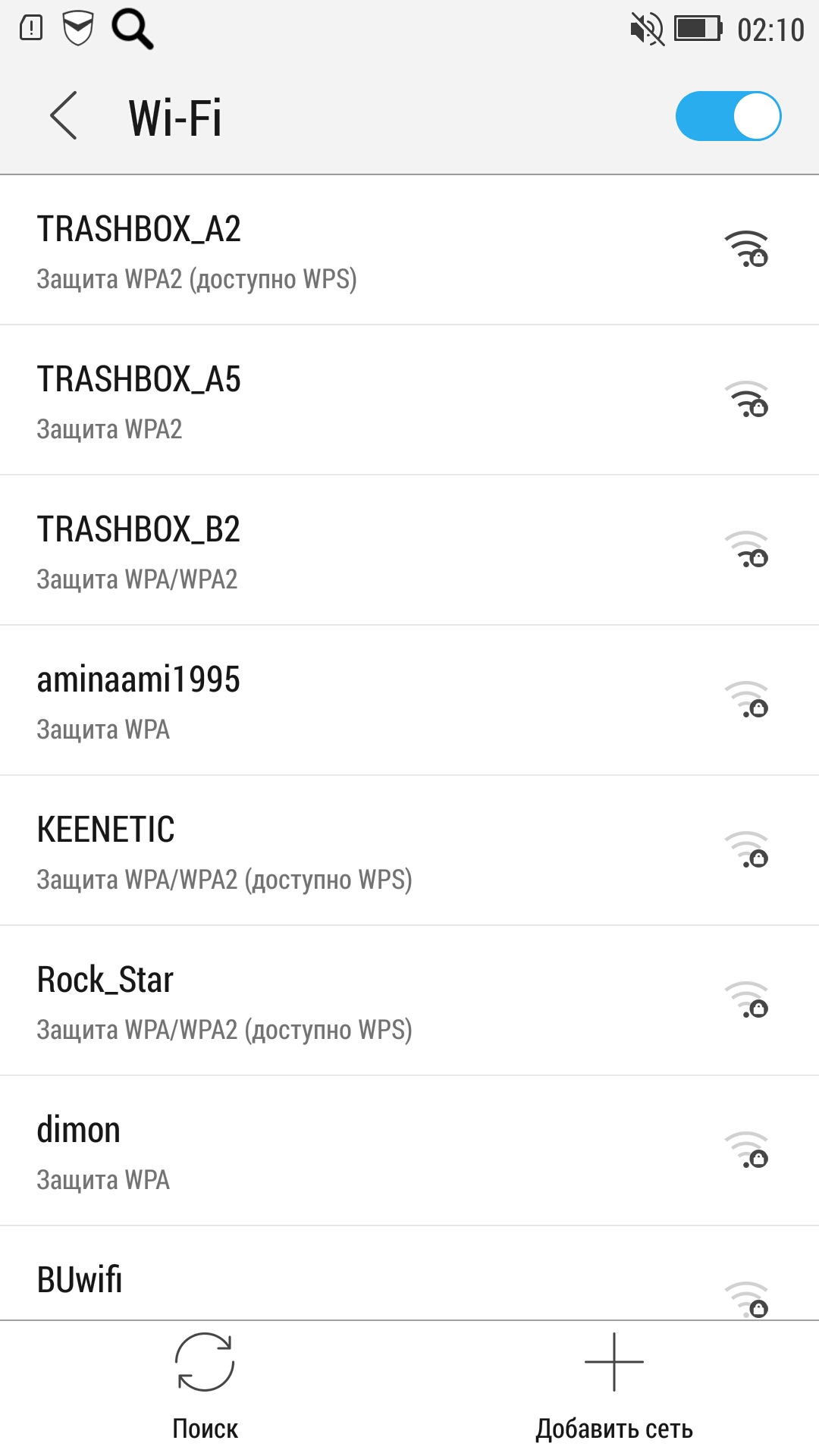Turn off the Wi-Fi switch
The height and width of the screenshot is (1456, 819).
(x=728, y=116)
